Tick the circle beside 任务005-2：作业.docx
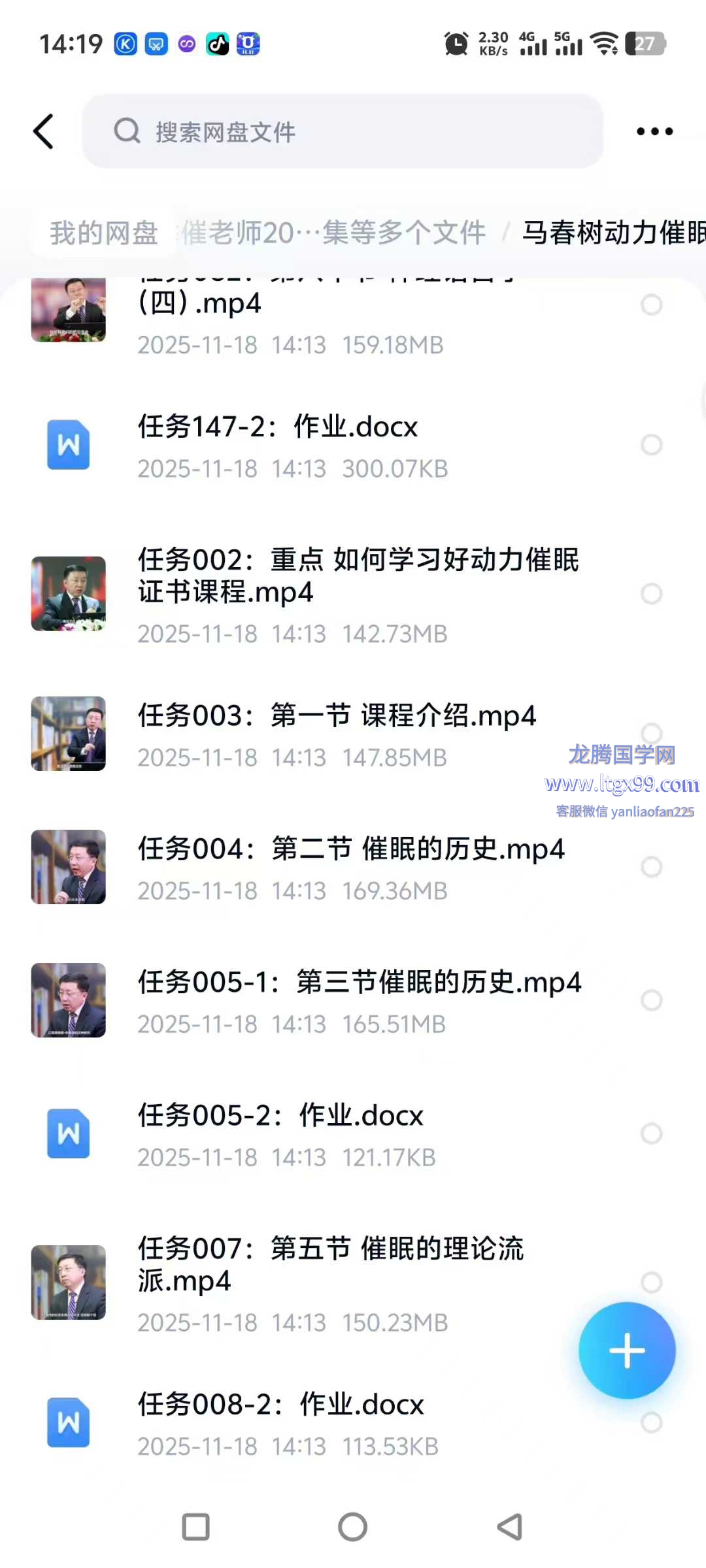 pyautogui.click(x=651, y=1134)
